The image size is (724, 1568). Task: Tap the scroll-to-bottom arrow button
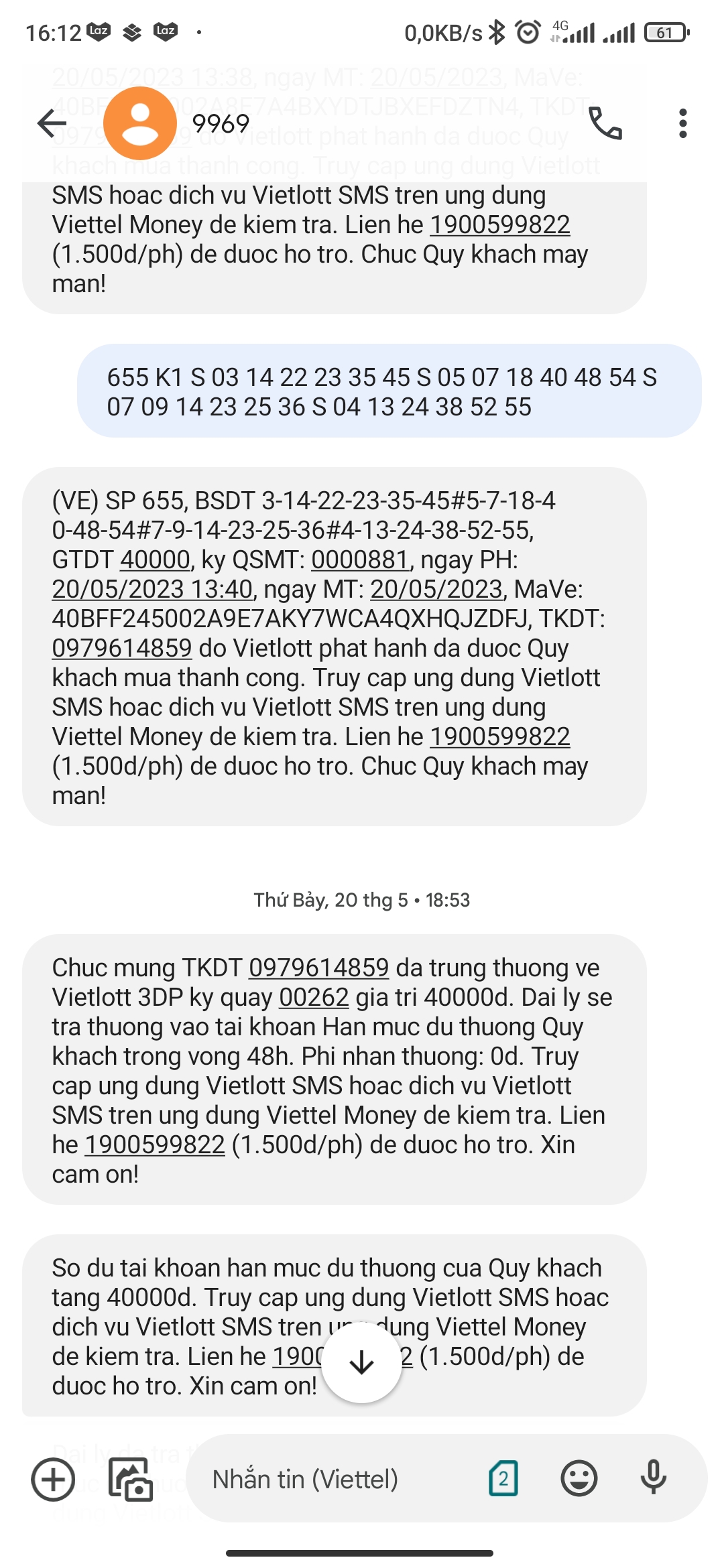tap(361, 1362)
